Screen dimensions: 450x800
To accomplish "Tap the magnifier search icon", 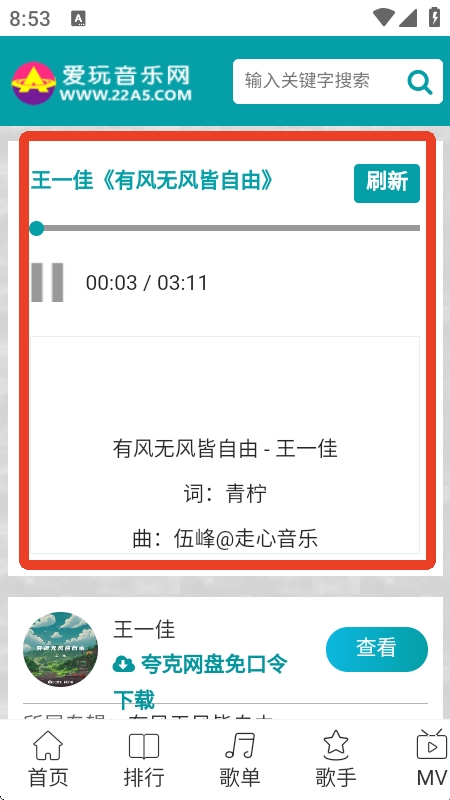I will pyautogui.click(x=420, y=82).
